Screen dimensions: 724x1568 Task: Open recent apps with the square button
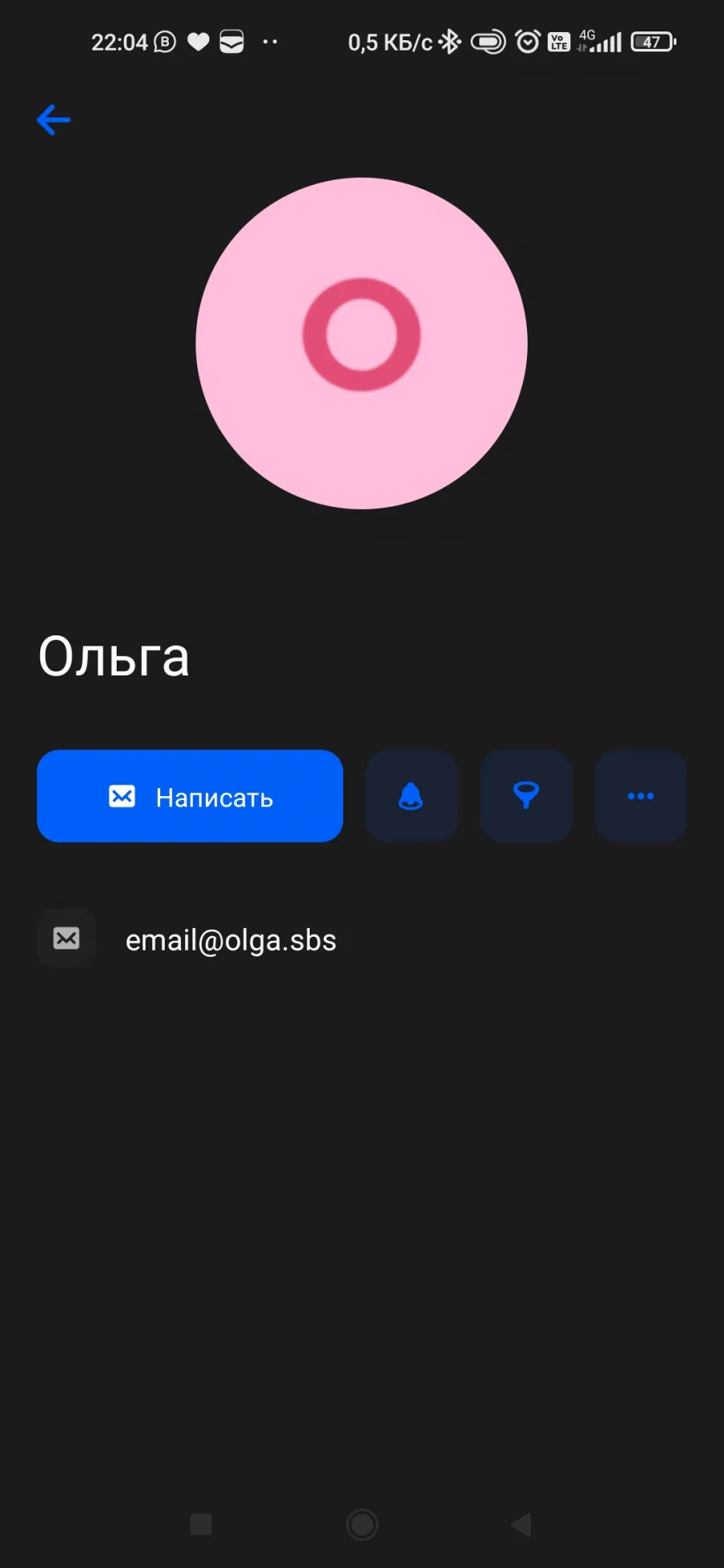[201, 1524]
